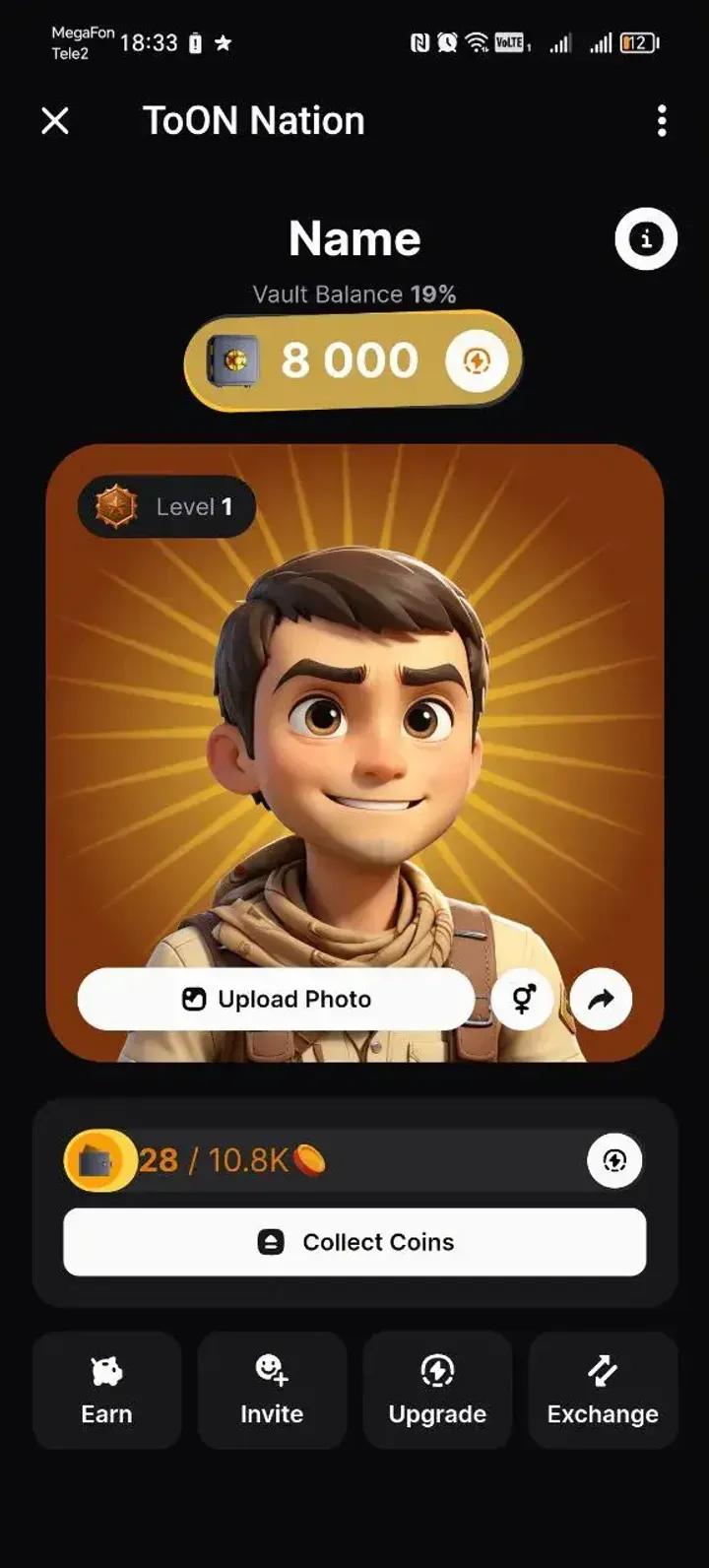Tap the boost icon in the vault balance pill
Screen dimensions: 709x1568
click(x=477, y=361)
